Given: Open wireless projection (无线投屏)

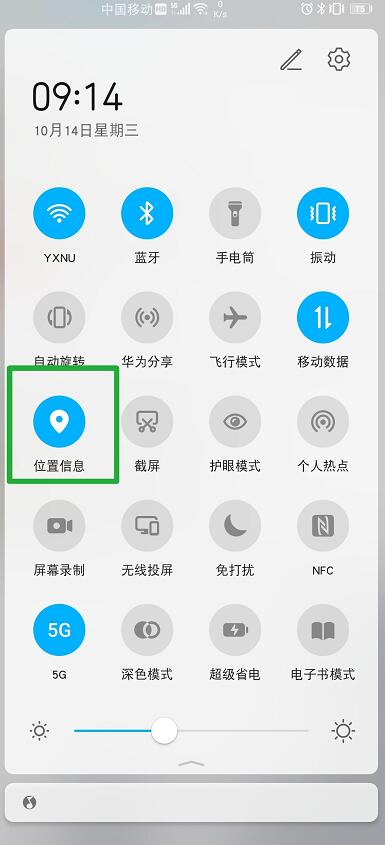Looking at the screenshot, I should click(147, 525).
